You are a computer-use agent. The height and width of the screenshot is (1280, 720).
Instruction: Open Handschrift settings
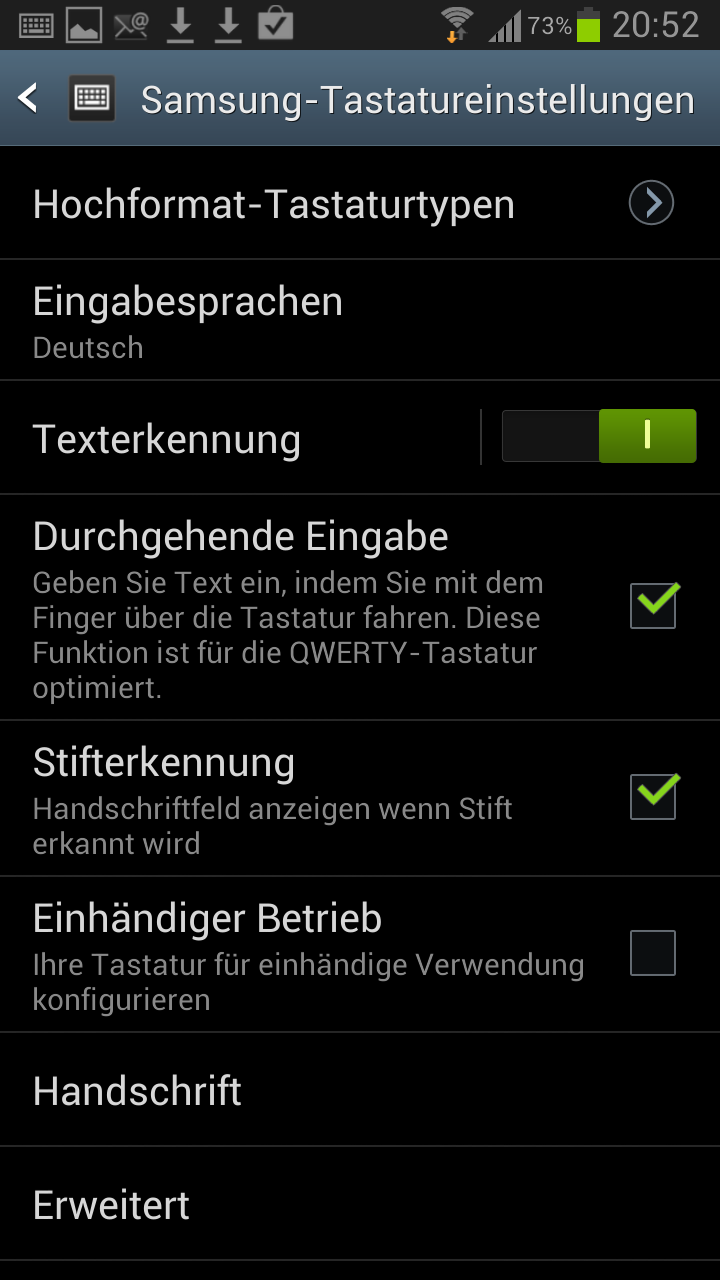(360, 1090)
